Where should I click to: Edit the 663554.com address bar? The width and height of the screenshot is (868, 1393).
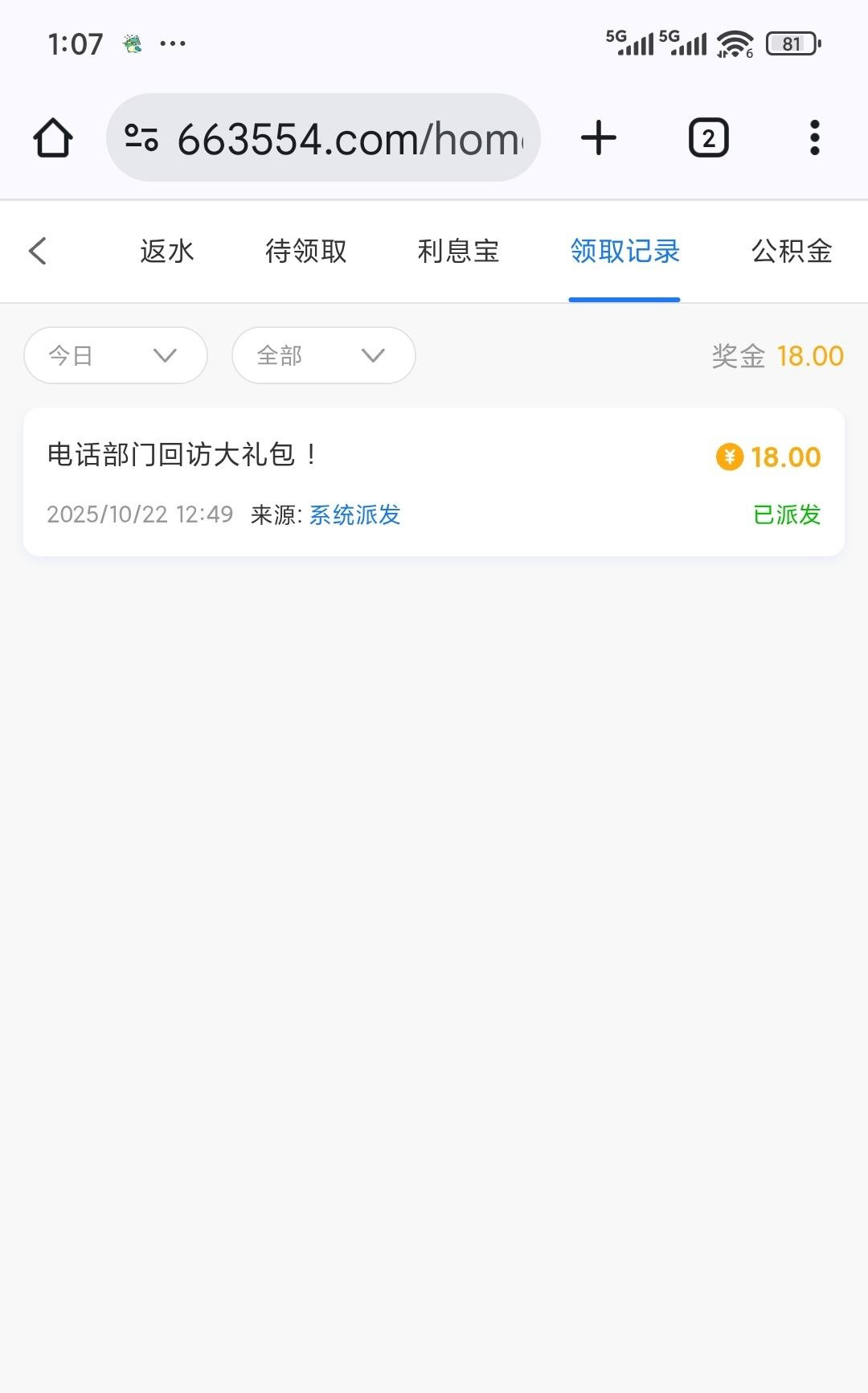(x=350, y=138)
